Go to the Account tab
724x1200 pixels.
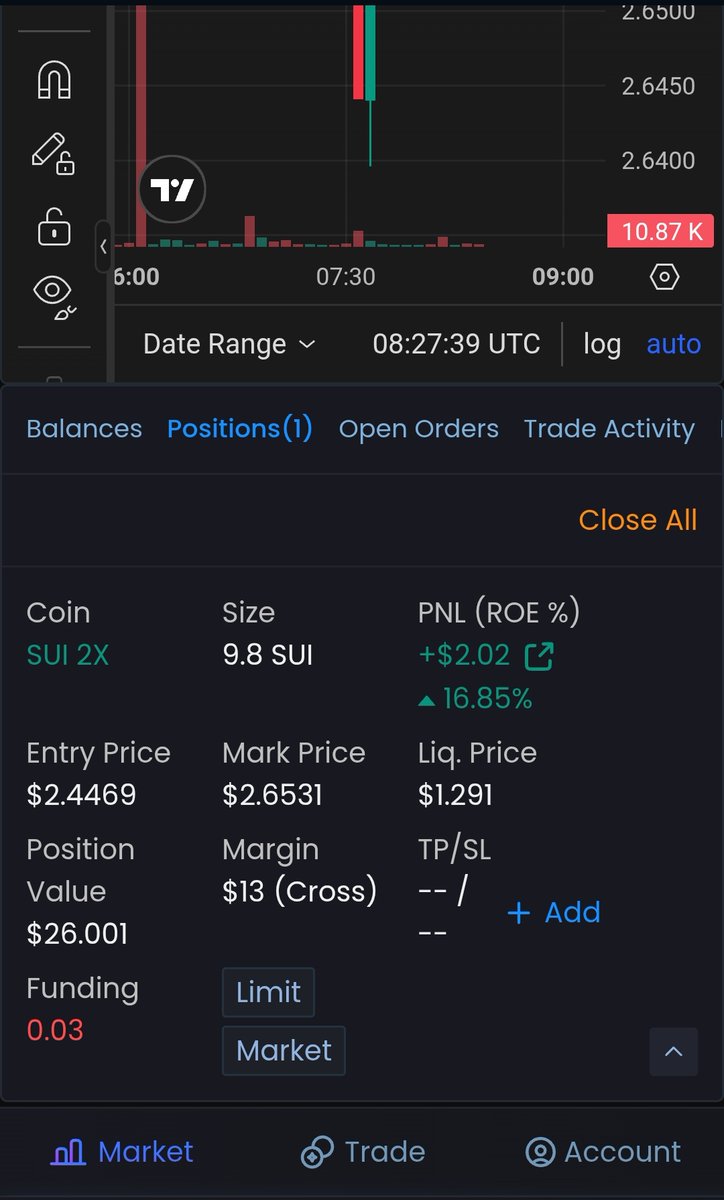coord(603,1152)
